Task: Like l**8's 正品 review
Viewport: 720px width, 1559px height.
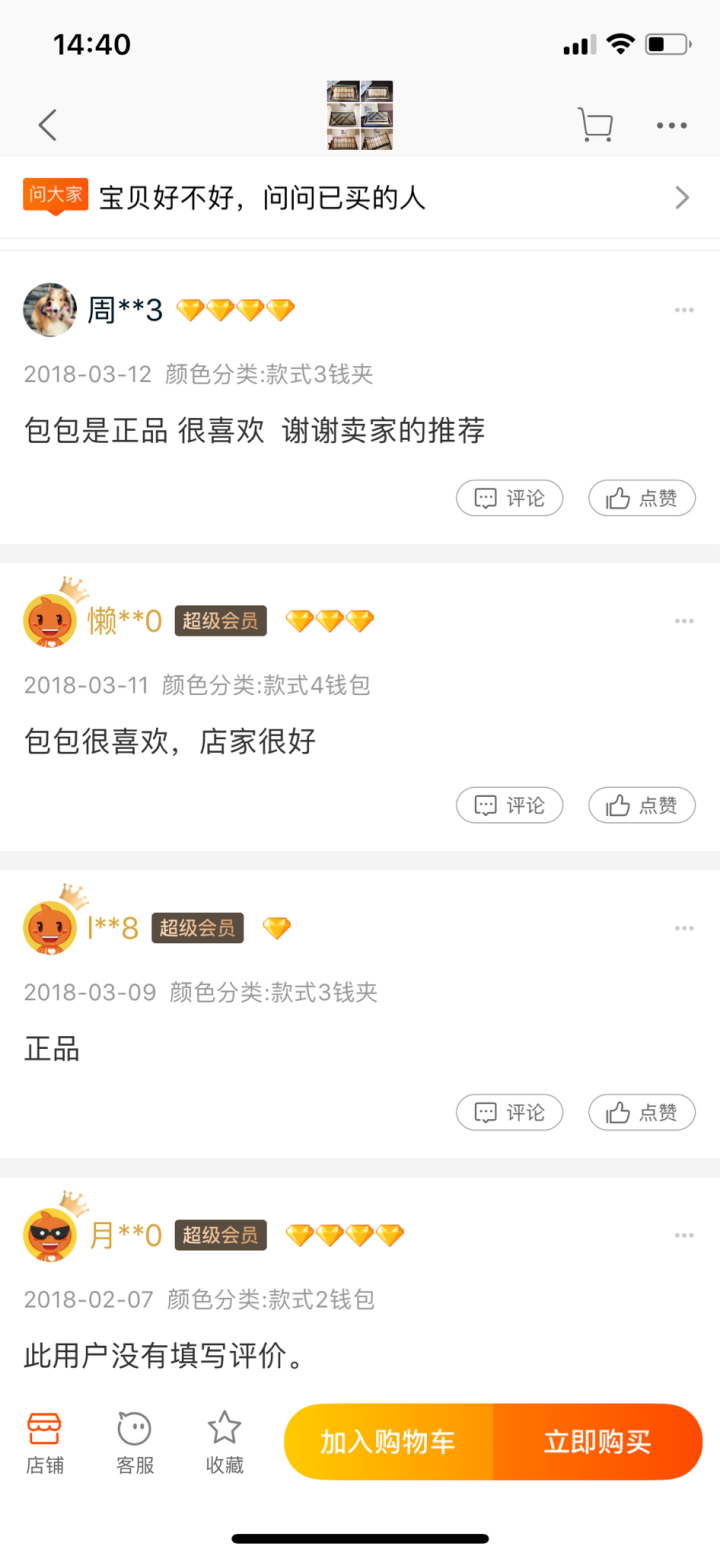Action: click(x=641, y=1112)
